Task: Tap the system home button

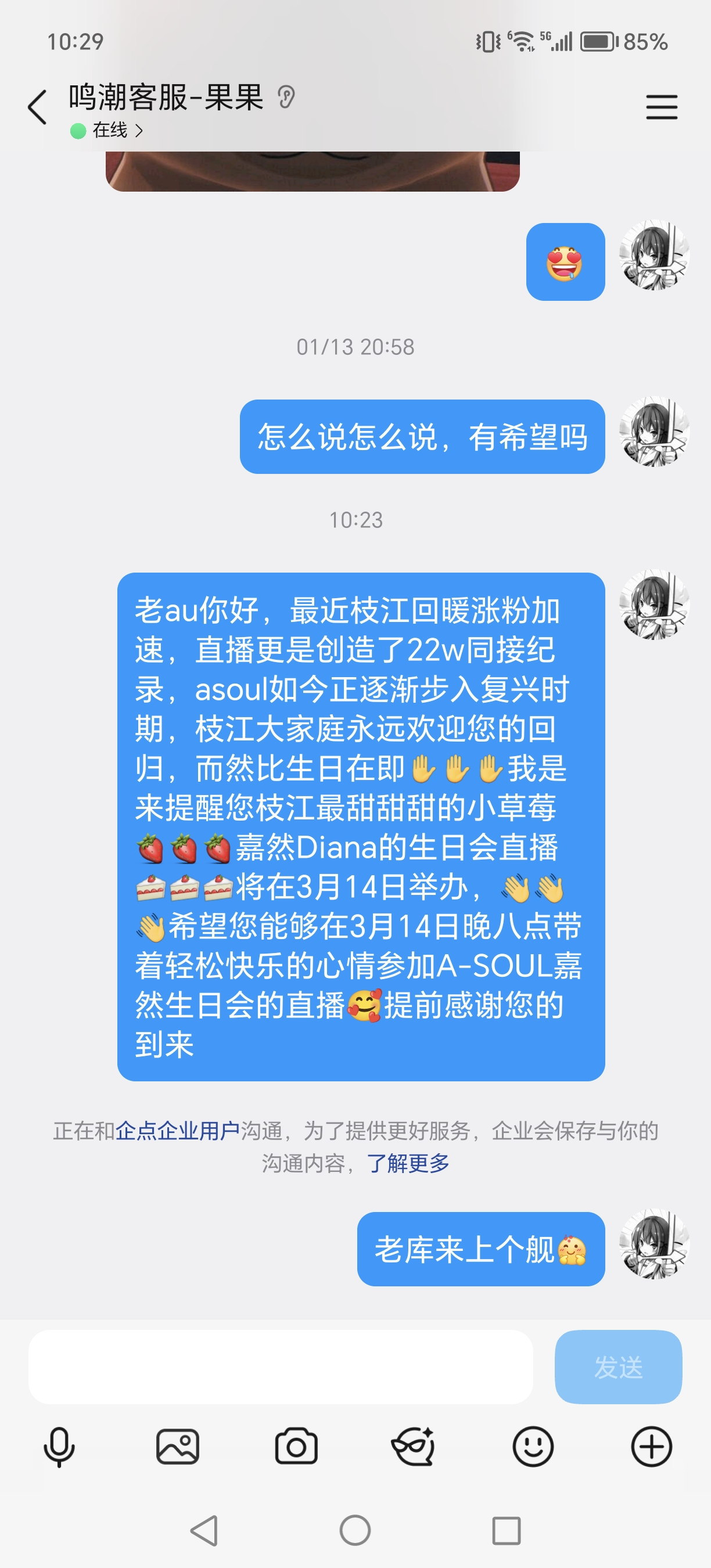Action: click(355, 1530)
